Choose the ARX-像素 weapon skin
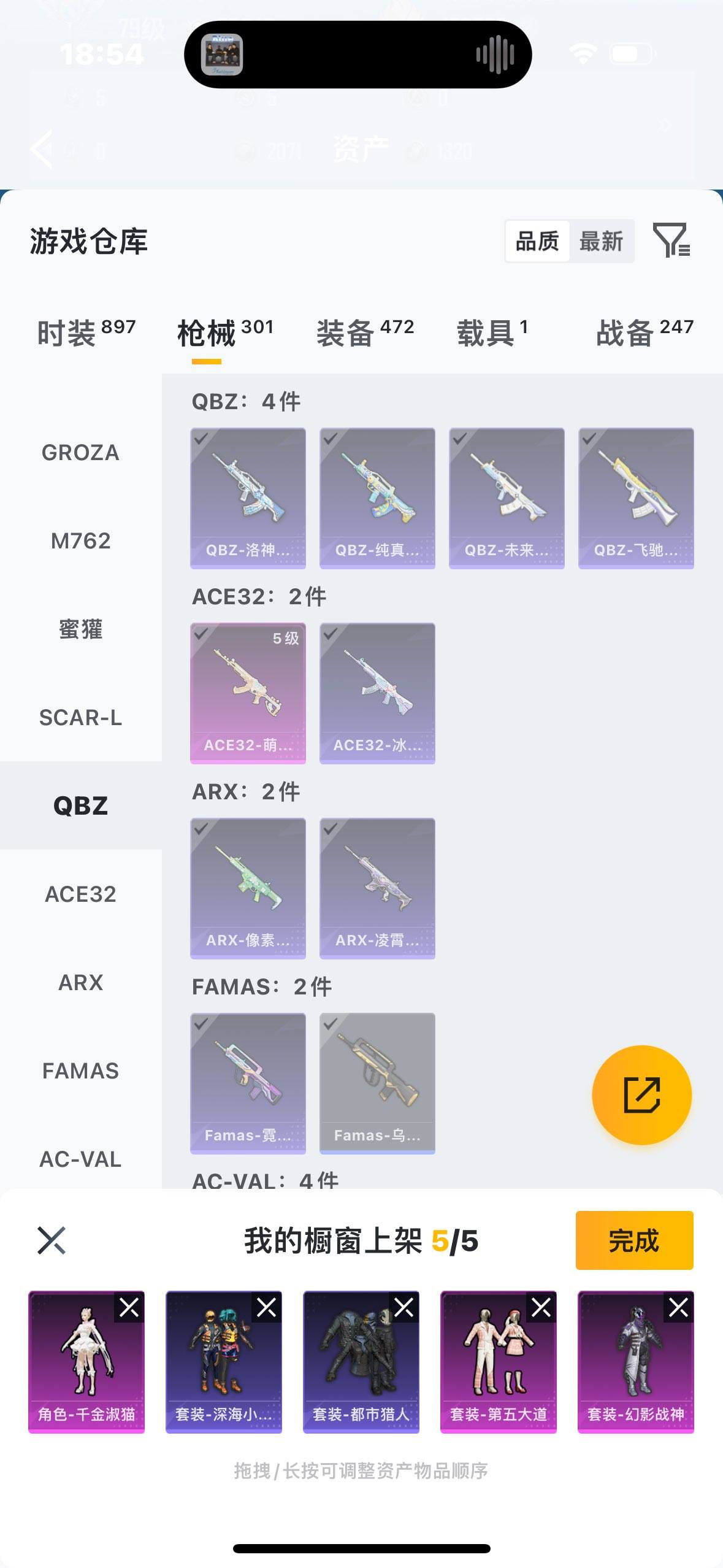Image resolution: width=723 pixels, height=1568 pixels. tap(248, 888)
